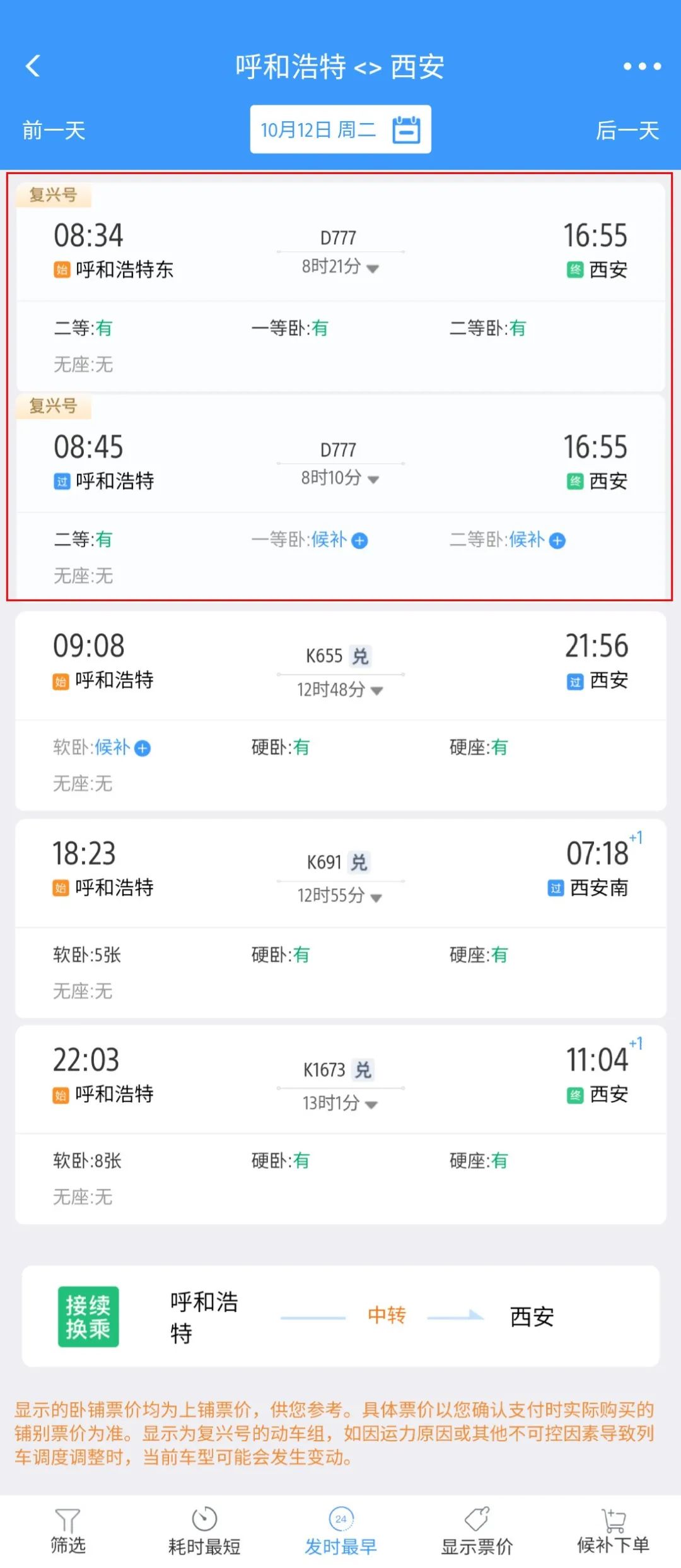Expand travel duration under 8时21分

click(x=372, y=268)
